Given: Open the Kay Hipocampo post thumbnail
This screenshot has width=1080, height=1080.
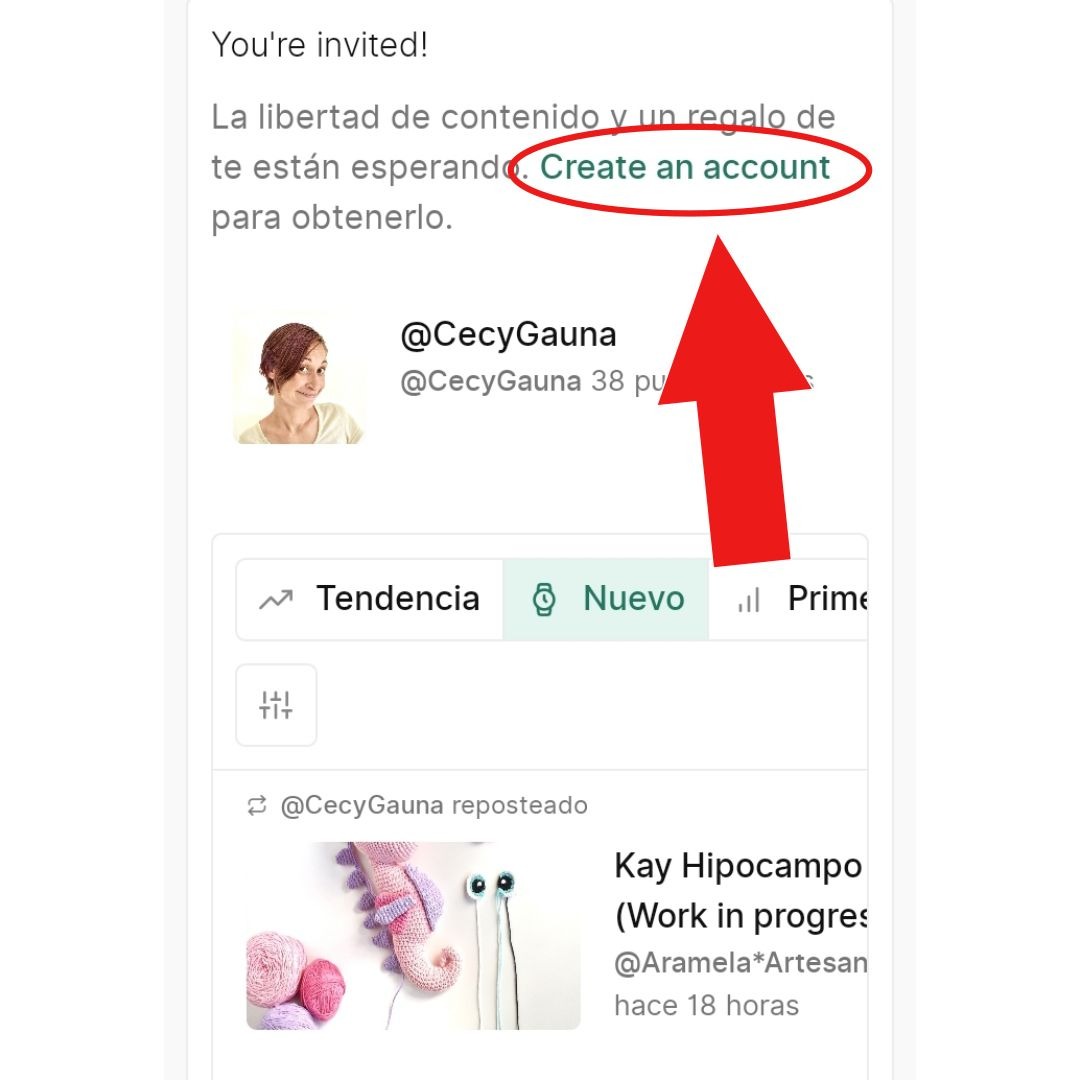Looking at the screenshot, I should pyautogui.click(x=413, y=936).
